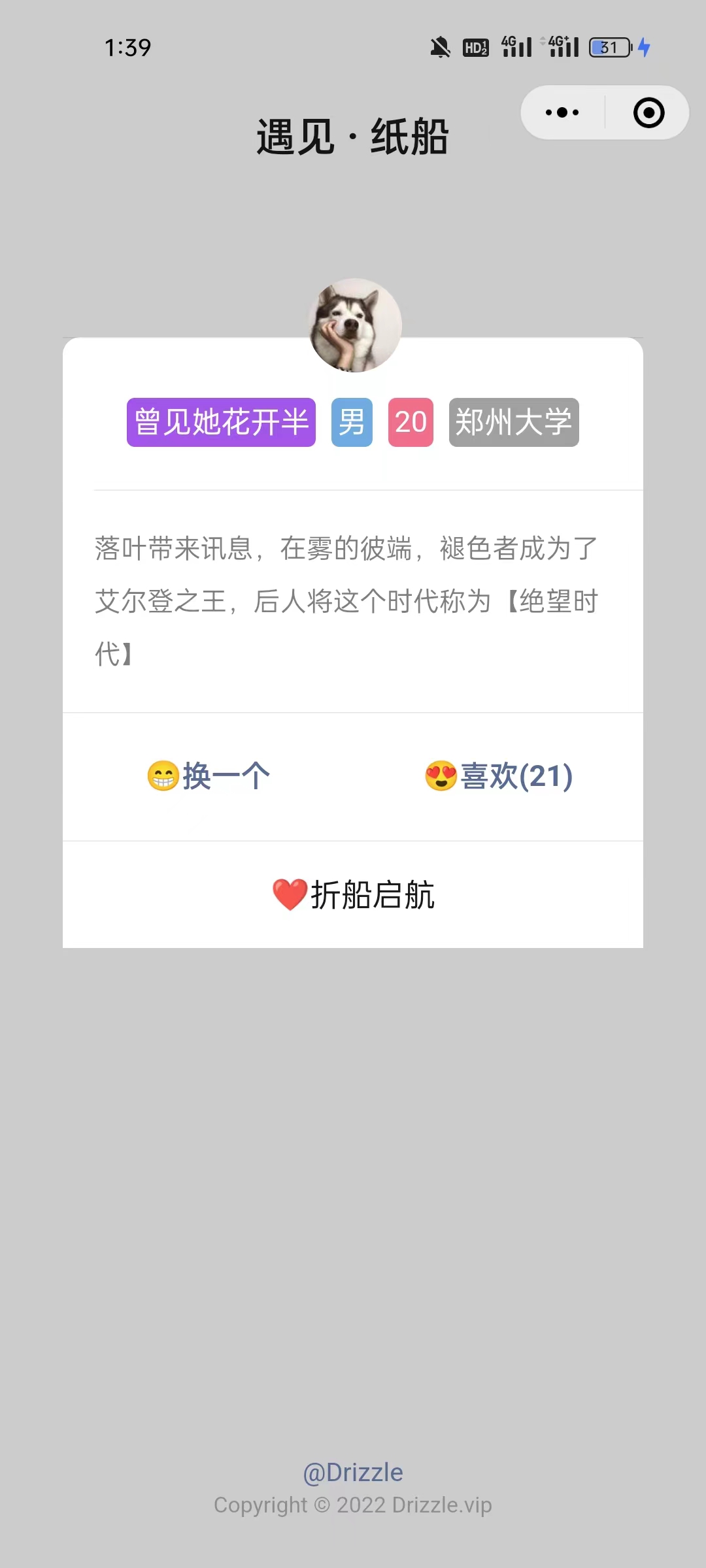Tap 折船启航 to fold a boat
The height and width of the screenshot is (1568, 706).
point(353,894)
